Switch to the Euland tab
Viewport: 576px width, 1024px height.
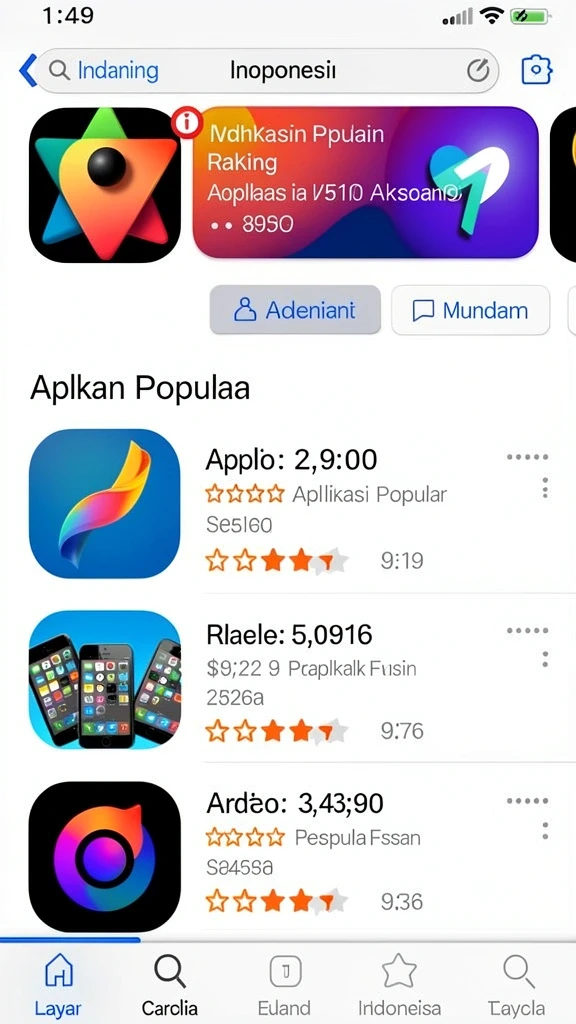click(x=285, y=984)
